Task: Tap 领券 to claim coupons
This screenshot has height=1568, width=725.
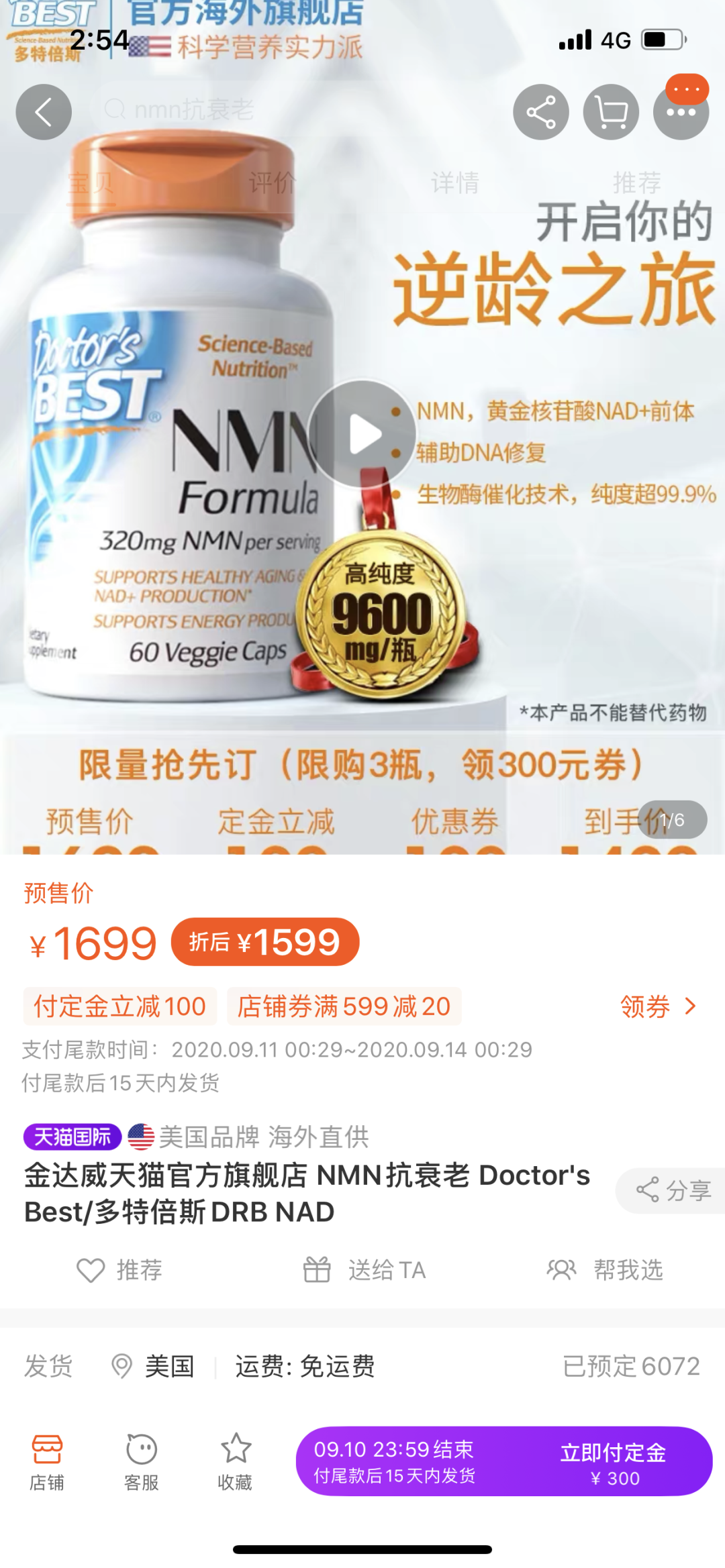Action: (x=657, y=1006)
